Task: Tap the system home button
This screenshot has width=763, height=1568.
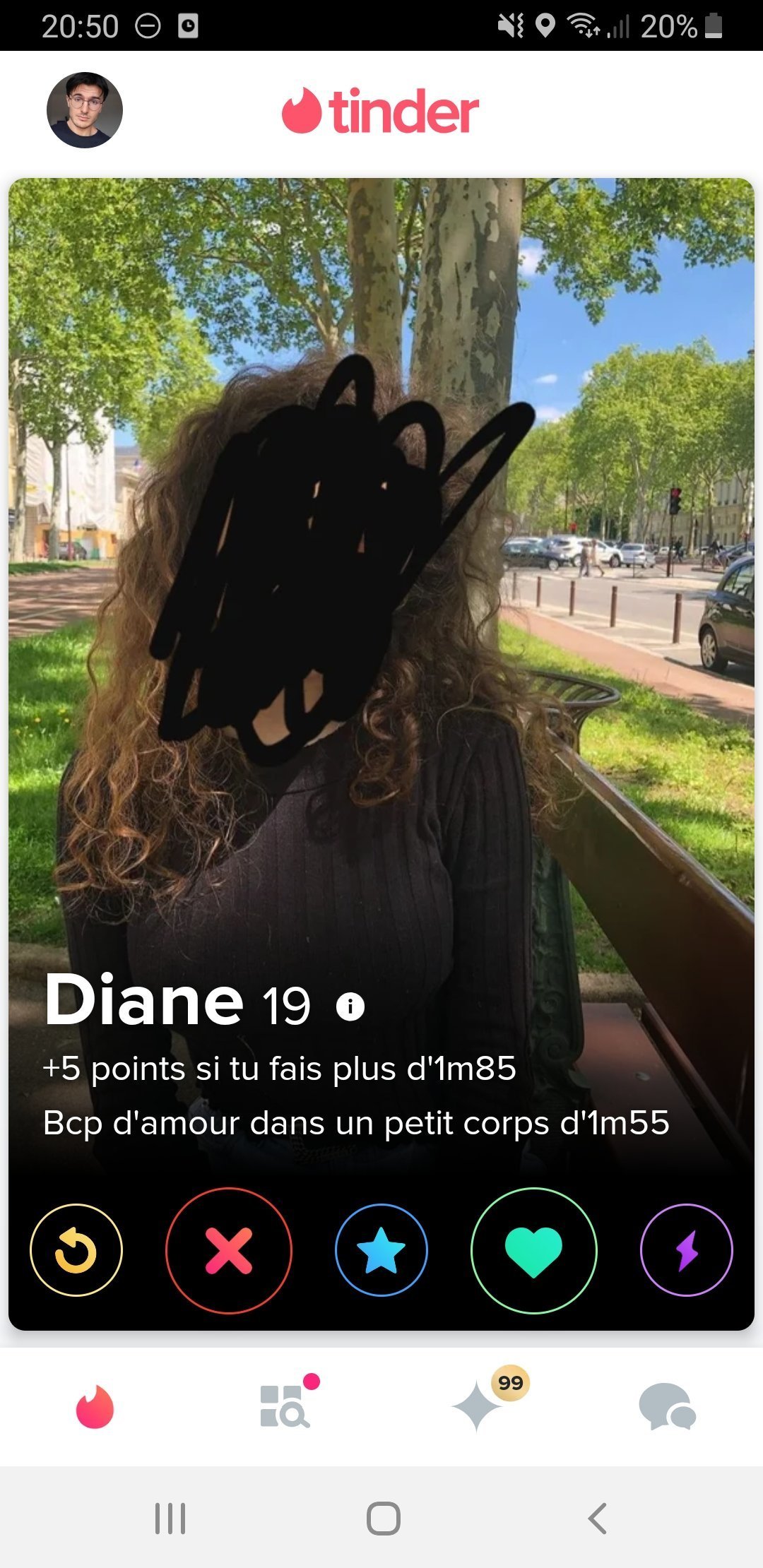Action: coord(384,1518)
